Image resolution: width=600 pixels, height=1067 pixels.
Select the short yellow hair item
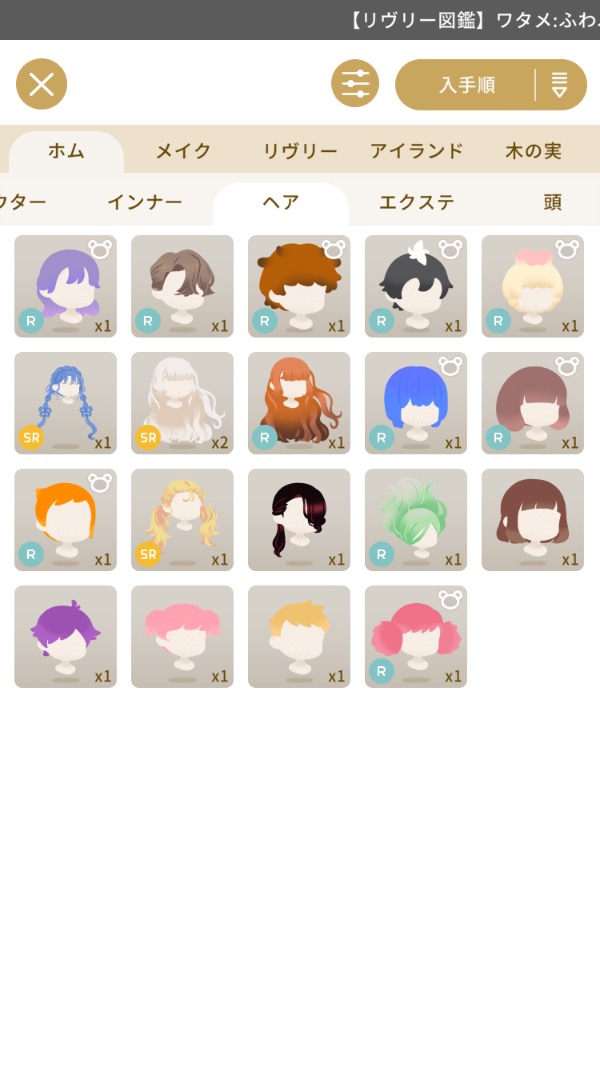(x=299, y=637)
